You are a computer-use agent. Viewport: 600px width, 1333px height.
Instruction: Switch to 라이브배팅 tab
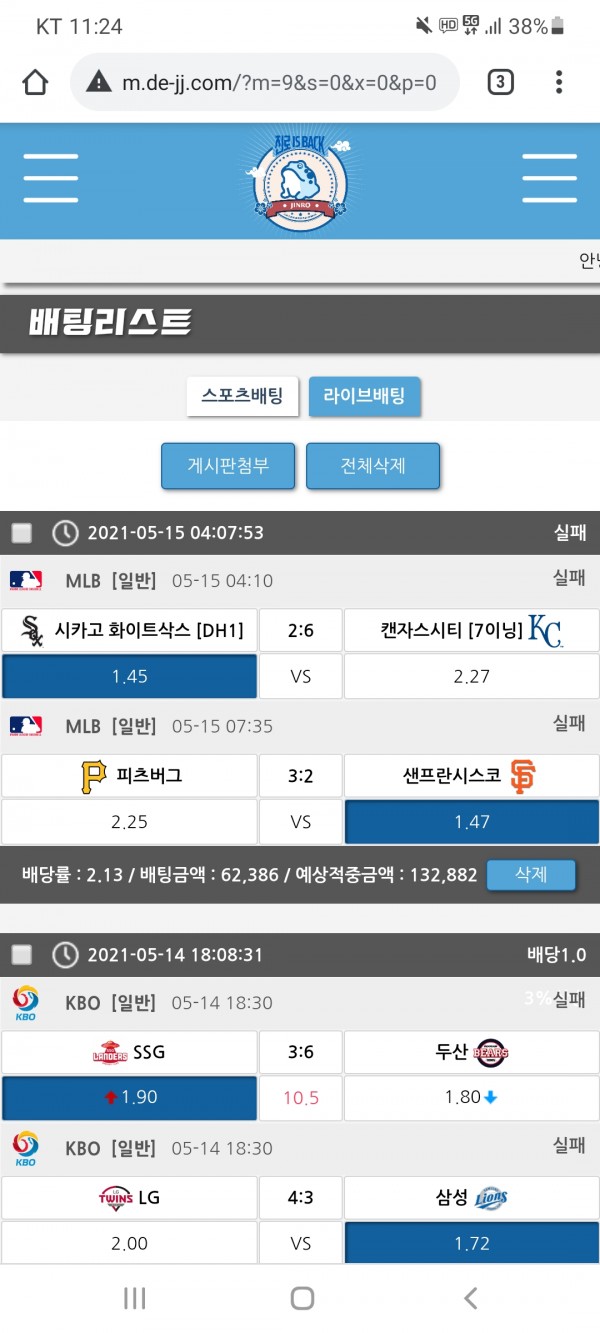pyautogui.click(x=364, y=396)
